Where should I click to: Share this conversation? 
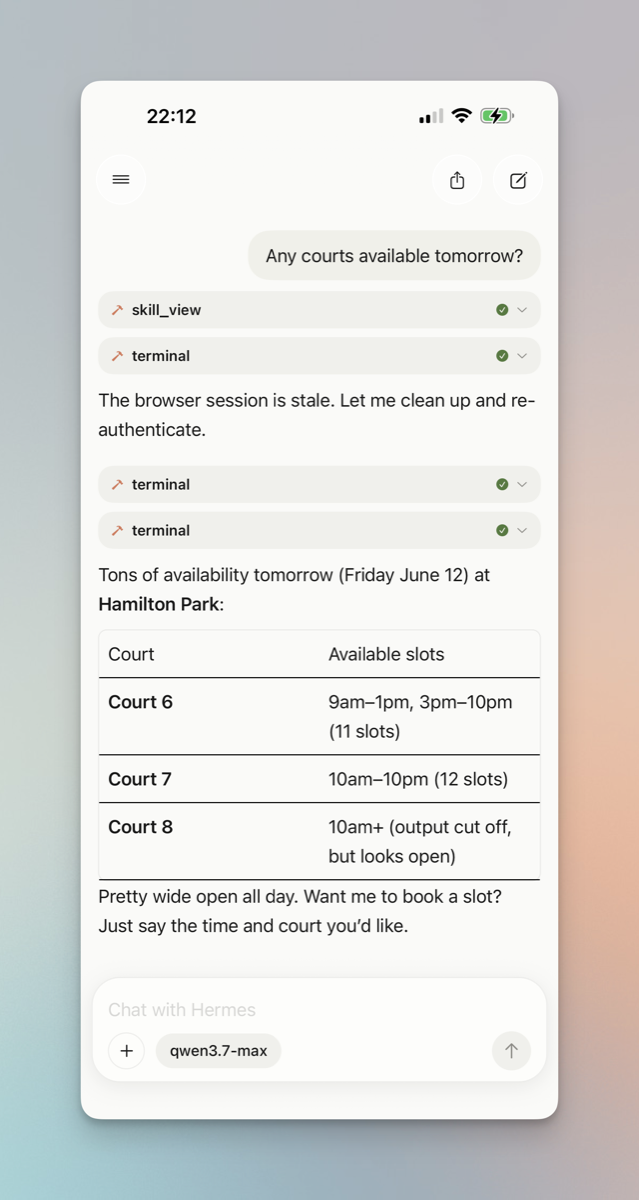[457, 180]
